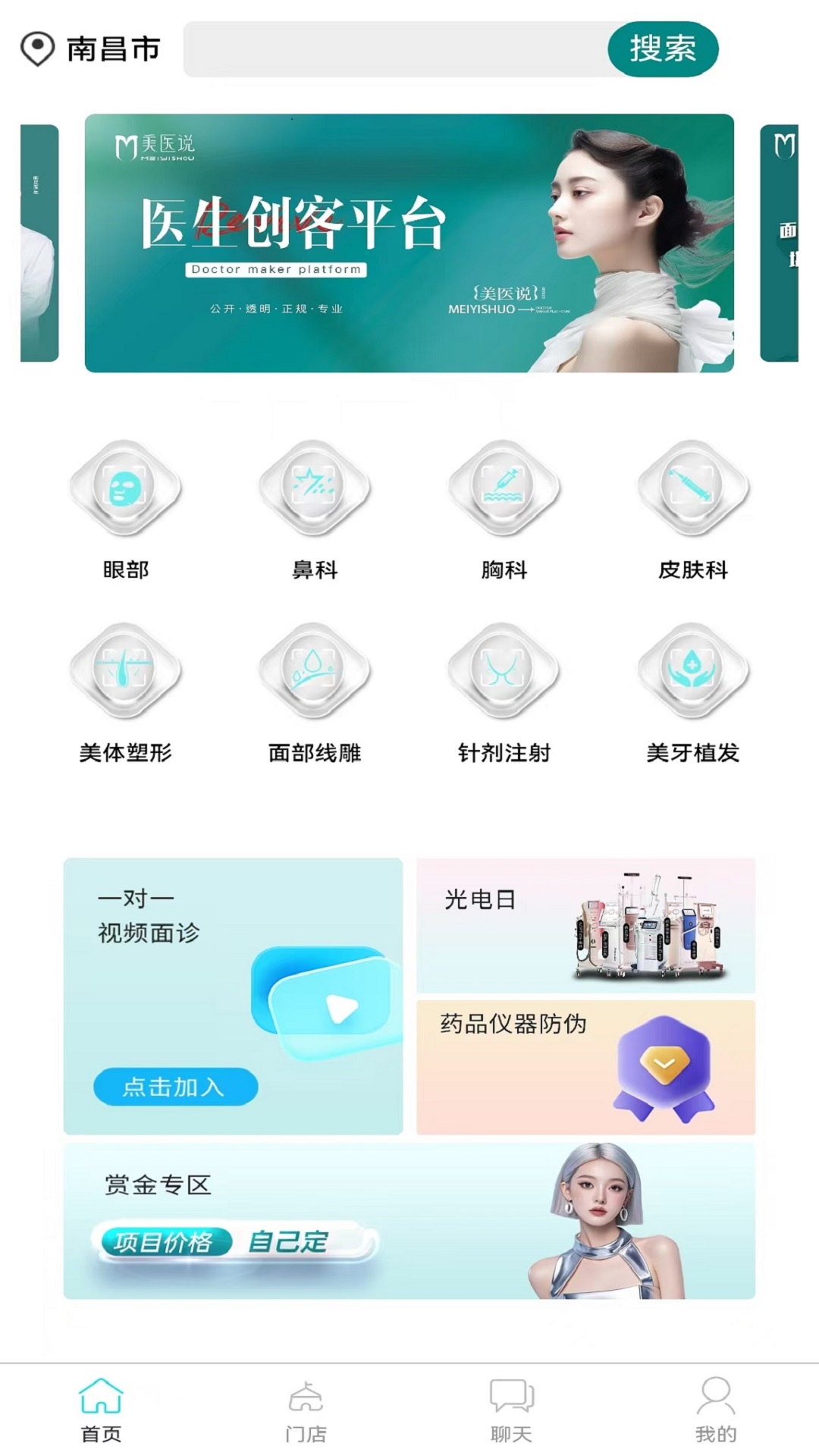The height and width of the screenshot is (1456, 819).
Task: Go to the 我的 tab
Action: click(x=716, y=1411)
